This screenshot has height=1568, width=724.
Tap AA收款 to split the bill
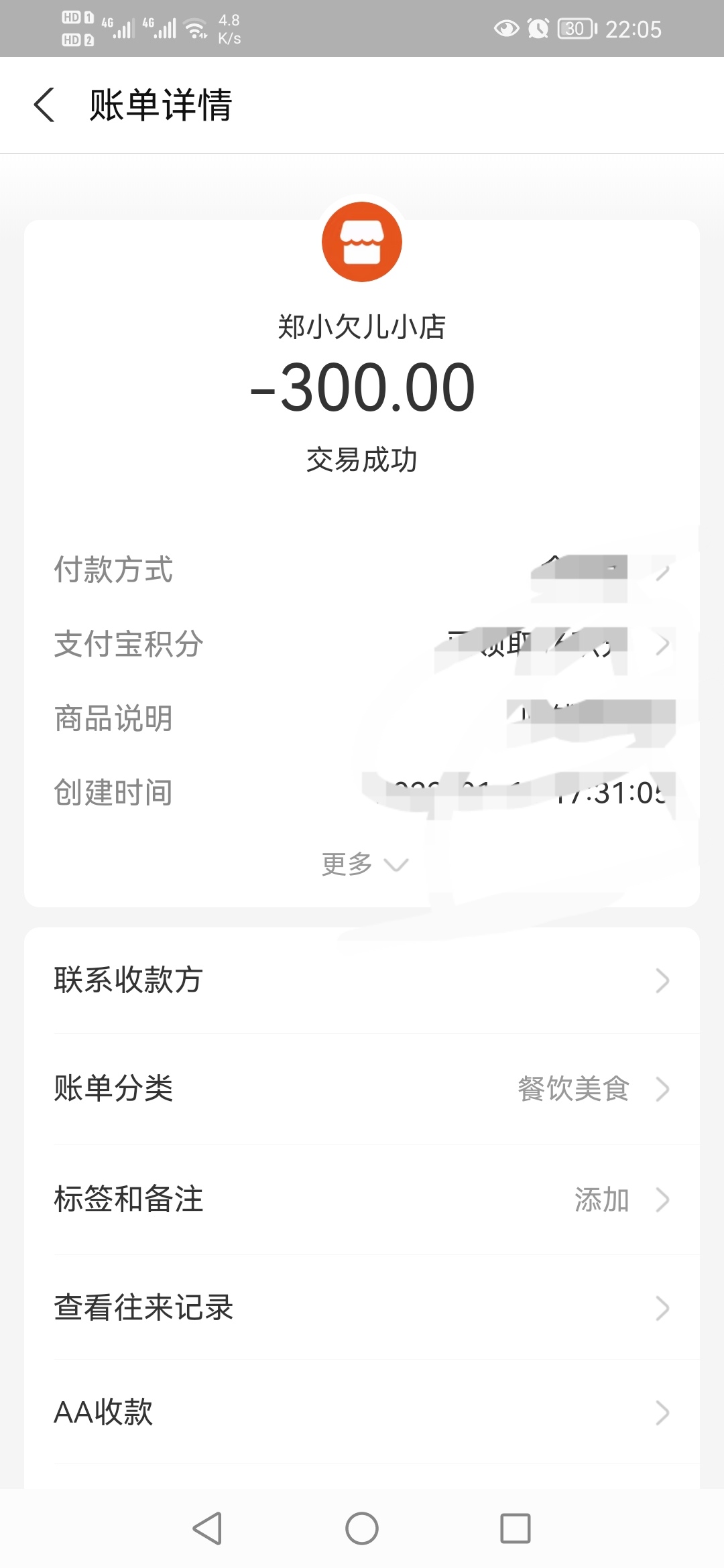tap(362, 1412)
